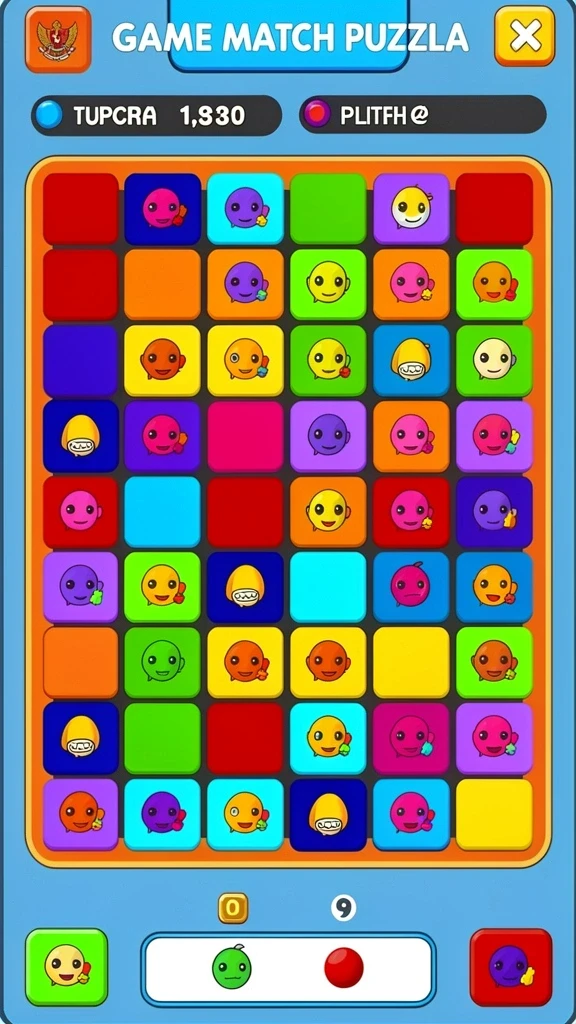Tap the cream-colored face on the green tile
Viewport: 576px width, 1024px height.
pos(494,360)
